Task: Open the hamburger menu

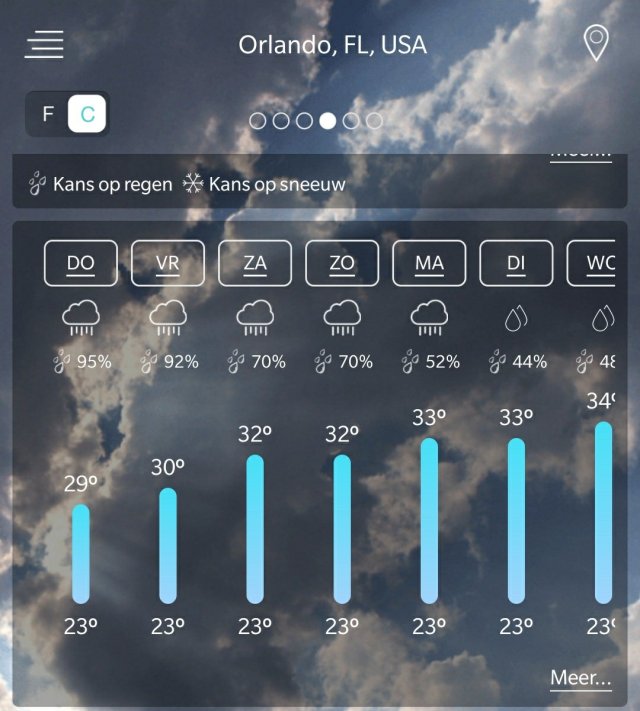Action: coord(44,44)
